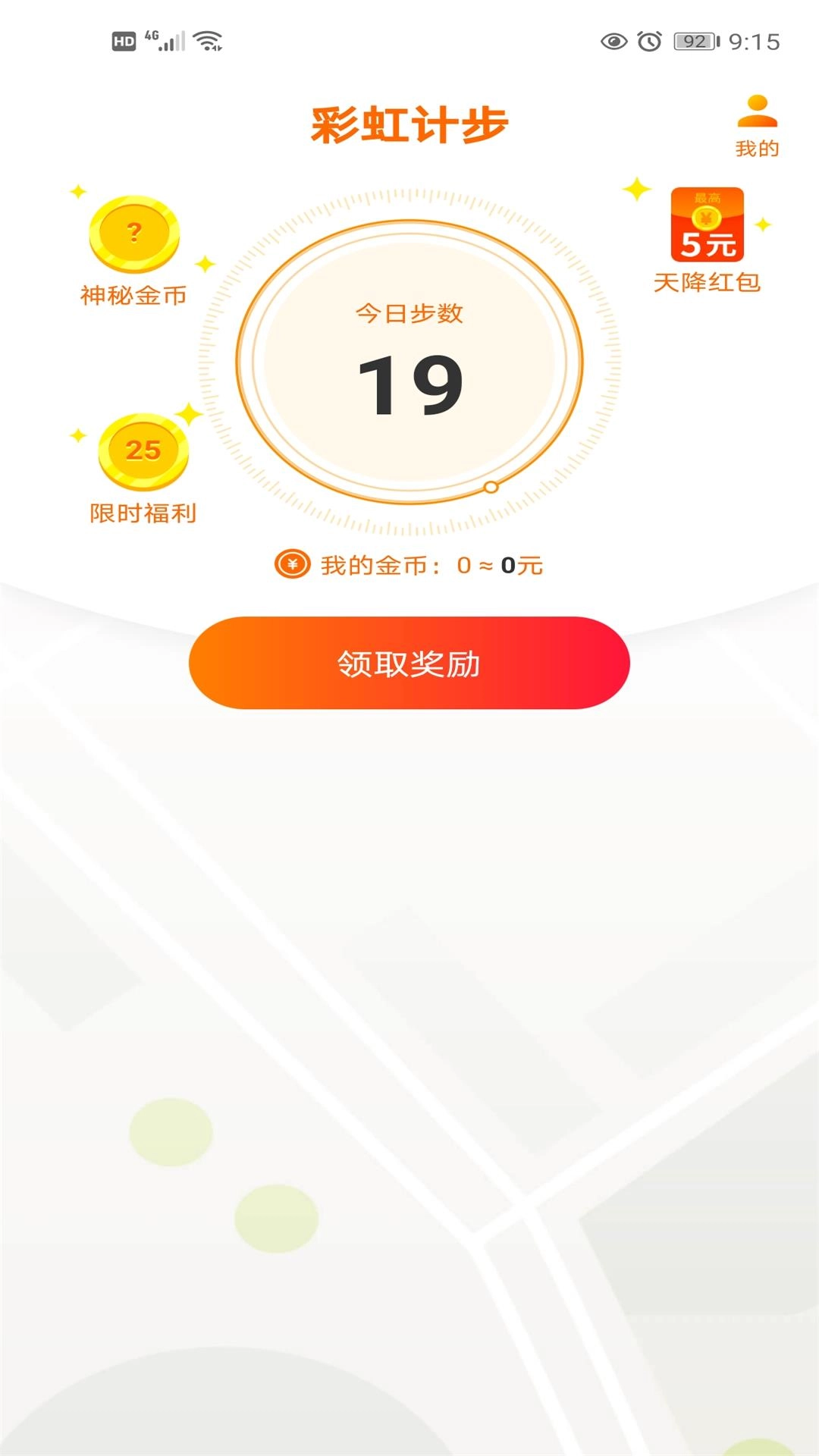819x1456 pixels.
Task: Click the question mark on the mystery coin
Action: tap(133, 231)
